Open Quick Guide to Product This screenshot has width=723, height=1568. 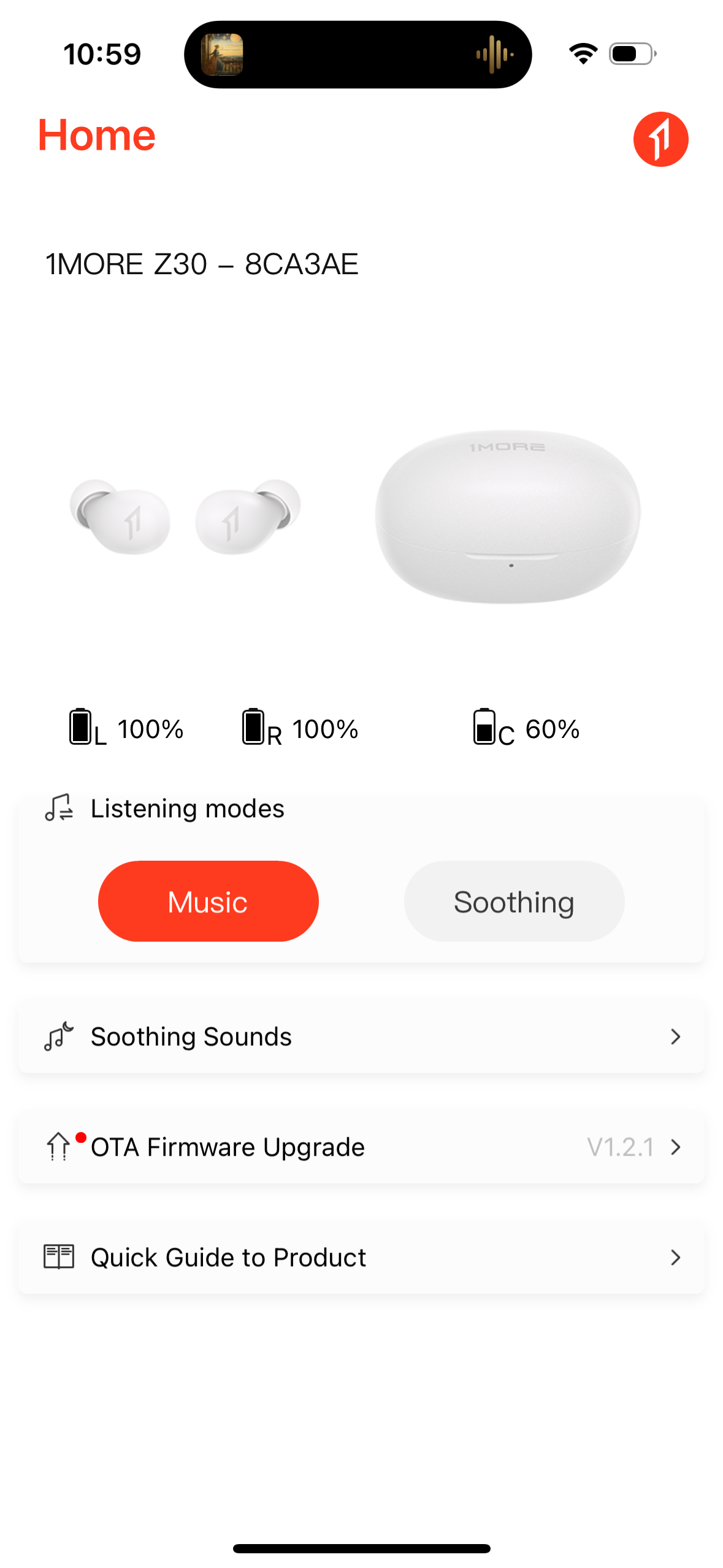[x=361, y=1258]
